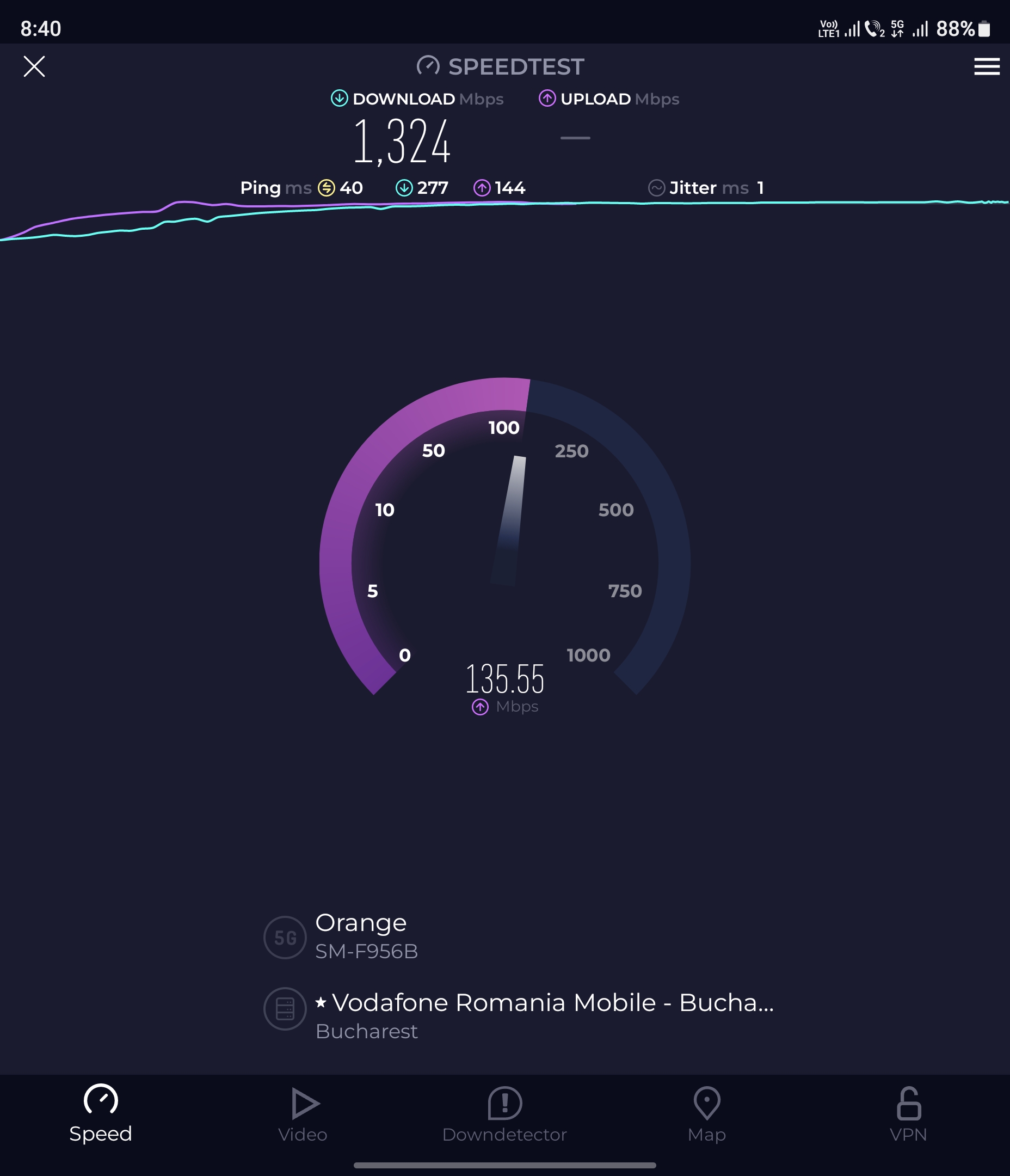Select the Speed tab
Viewport: 1010px width, 1176px height.
101,1114
